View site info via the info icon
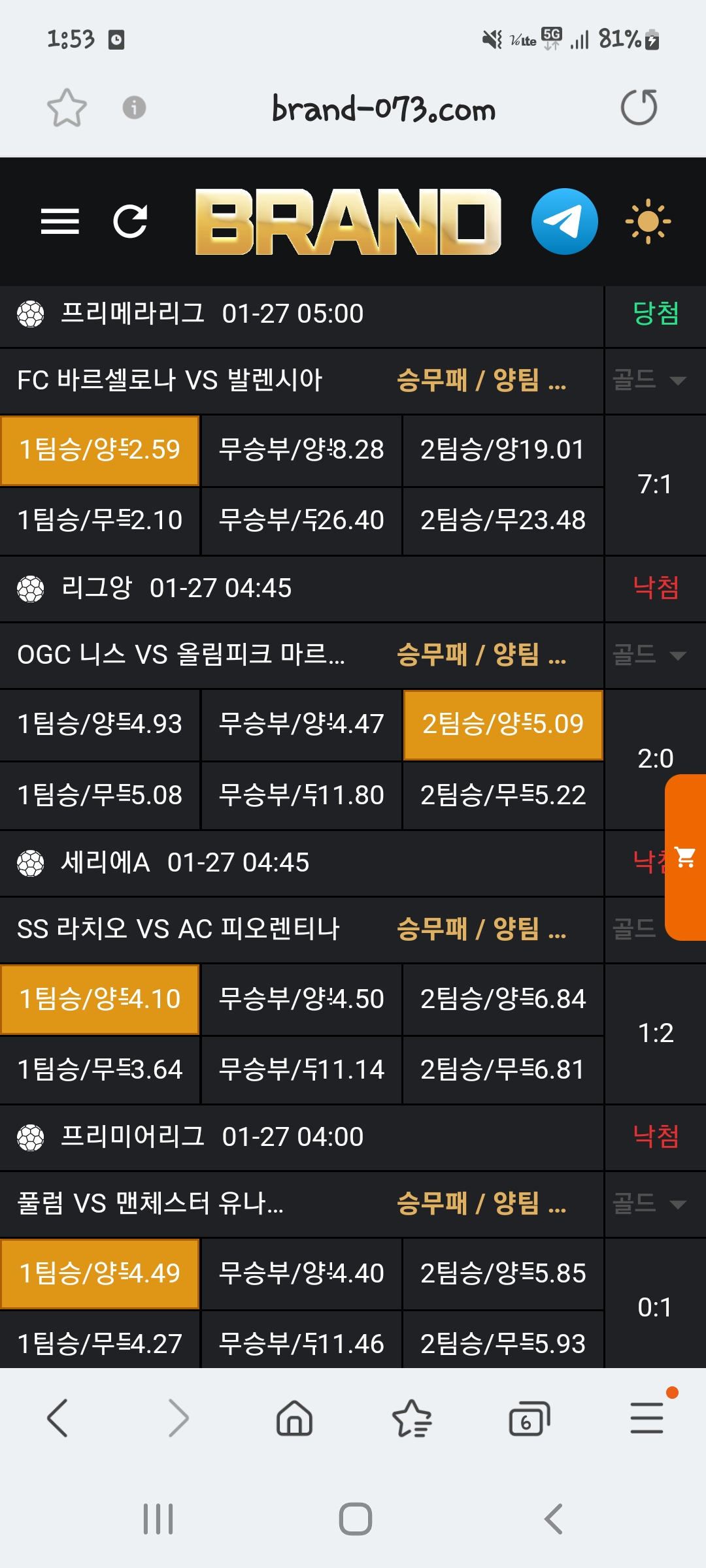Image resolution: width=706 pixels, height=1568 pixels. tap(135, 107)
